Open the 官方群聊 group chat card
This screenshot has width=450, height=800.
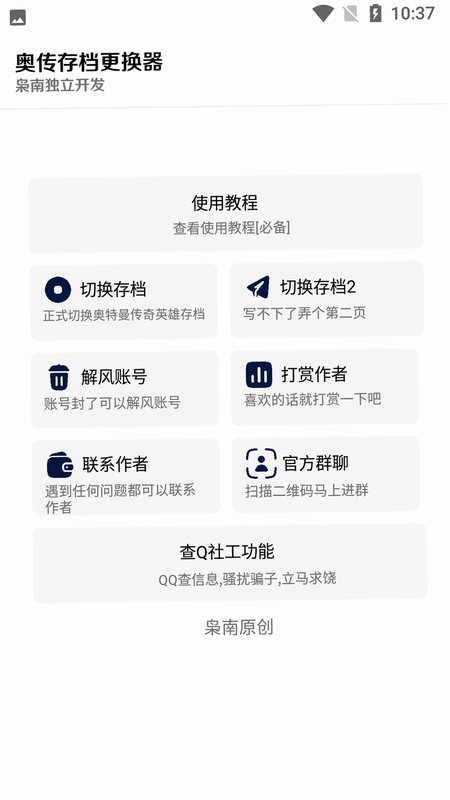(326, 474)
